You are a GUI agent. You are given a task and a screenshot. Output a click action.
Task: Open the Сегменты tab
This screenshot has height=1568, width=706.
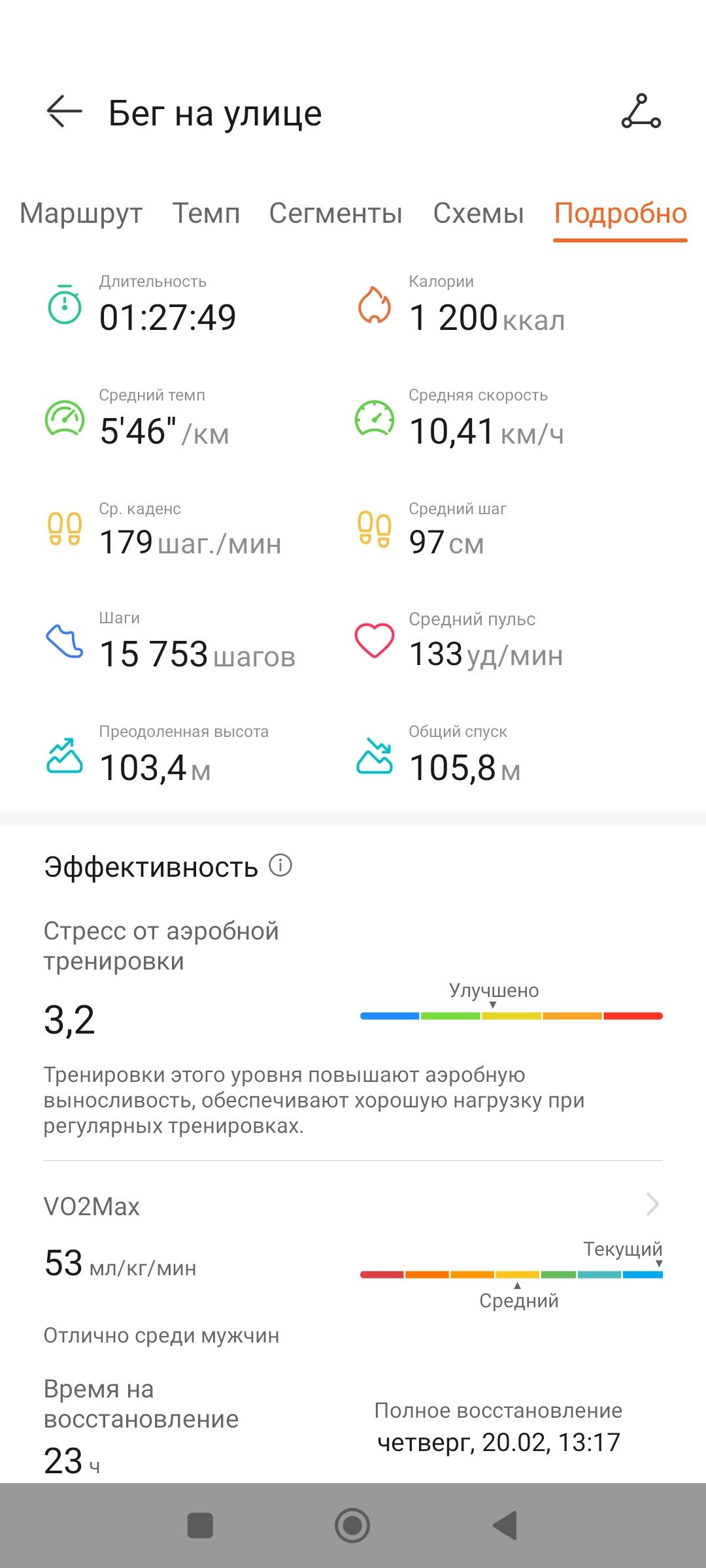(x=335, y=214)
